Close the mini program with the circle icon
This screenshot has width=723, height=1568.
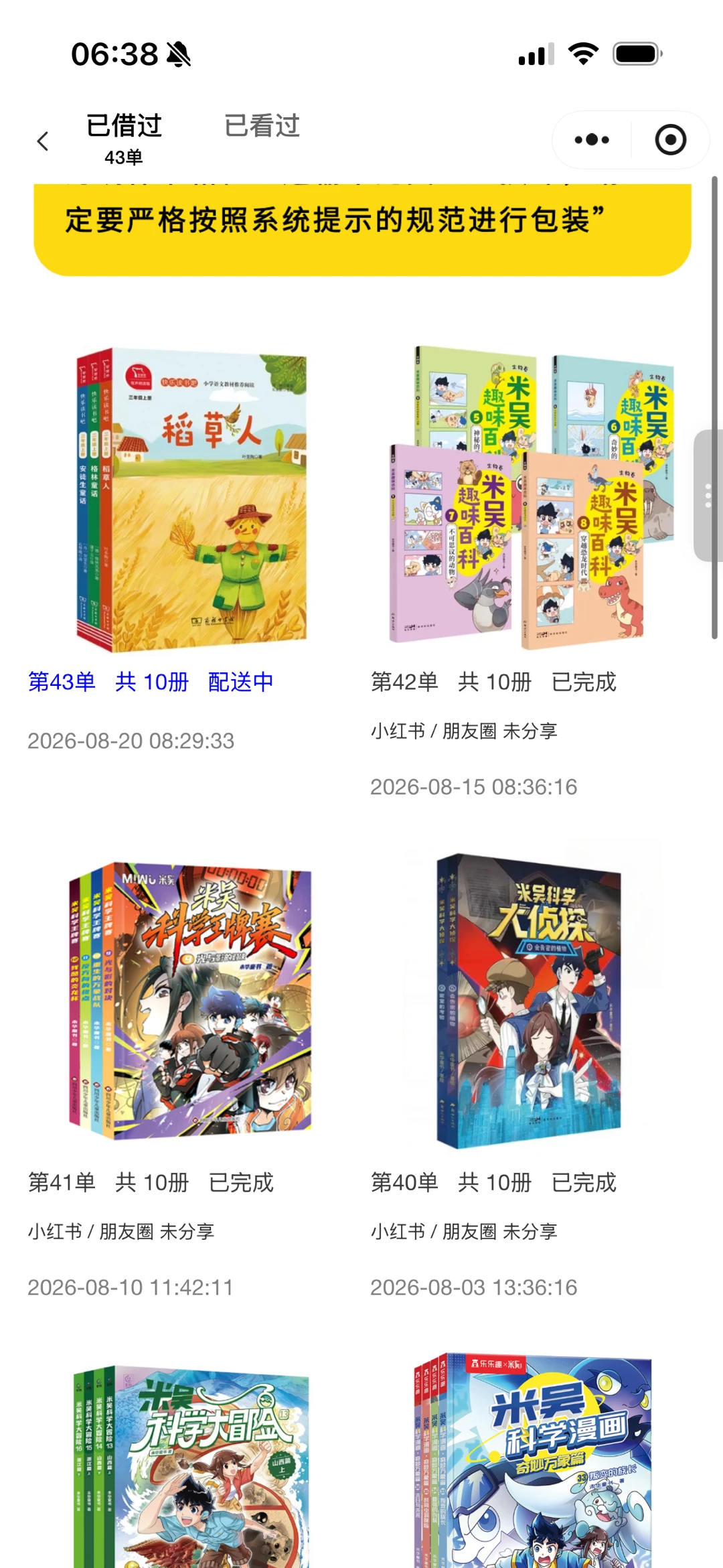point(670,140)
